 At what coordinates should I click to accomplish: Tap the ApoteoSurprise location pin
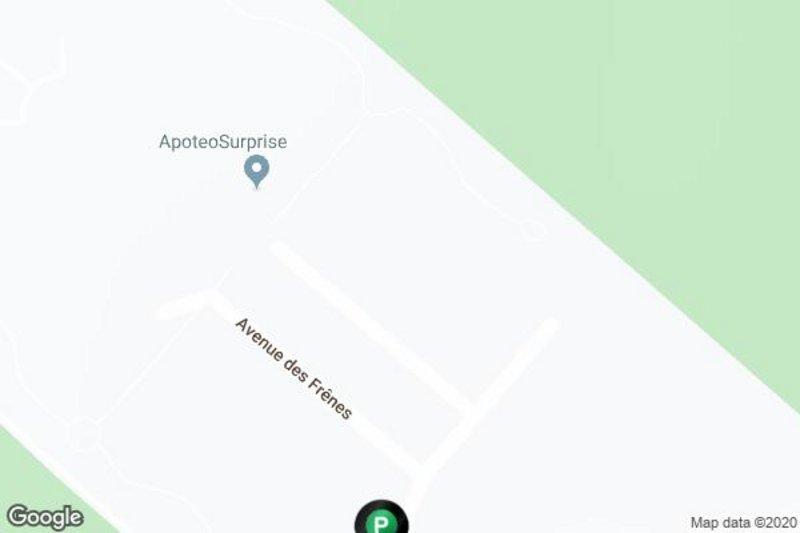[257, 170]
